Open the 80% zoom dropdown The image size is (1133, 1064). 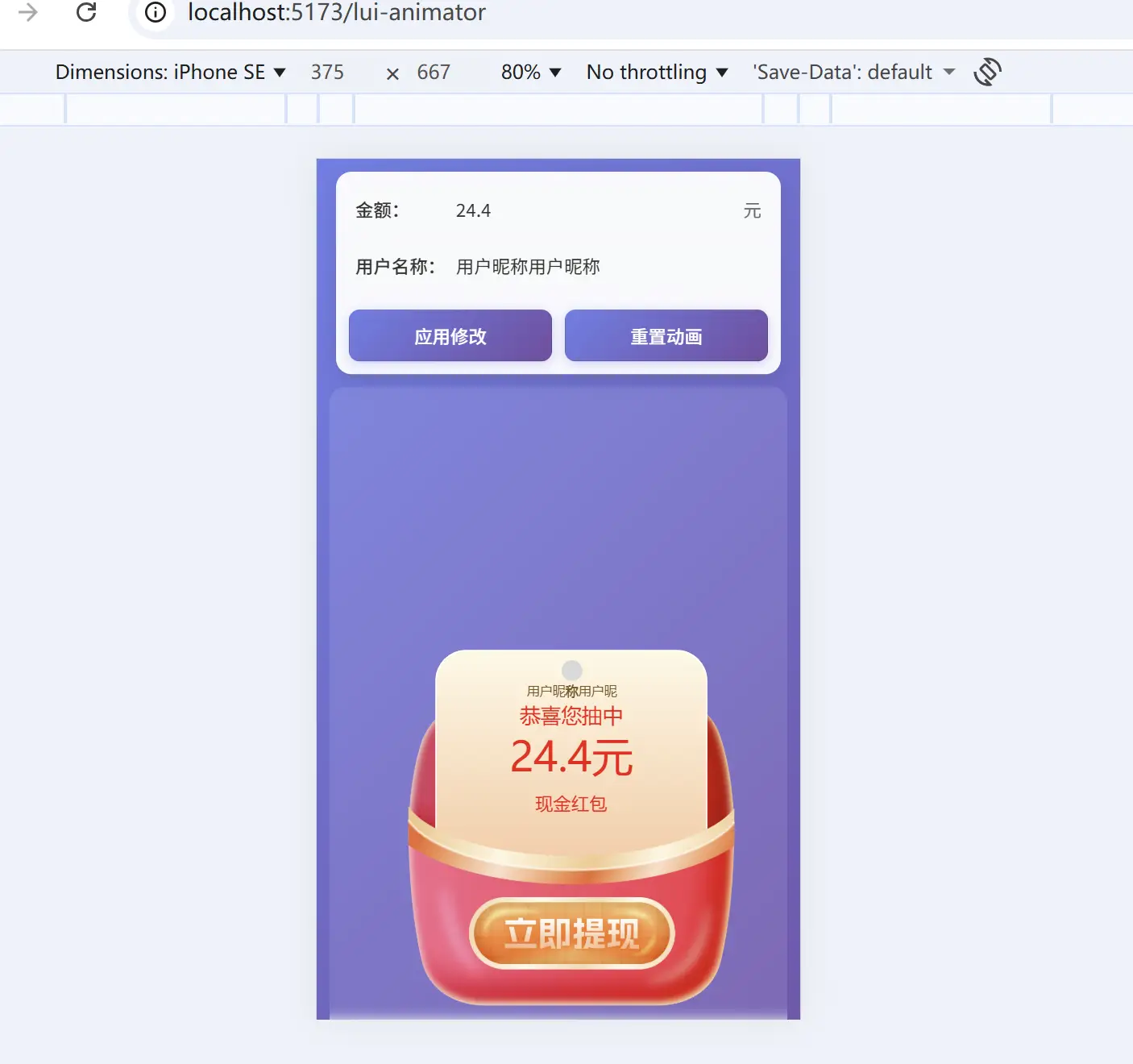pos(530,72)
